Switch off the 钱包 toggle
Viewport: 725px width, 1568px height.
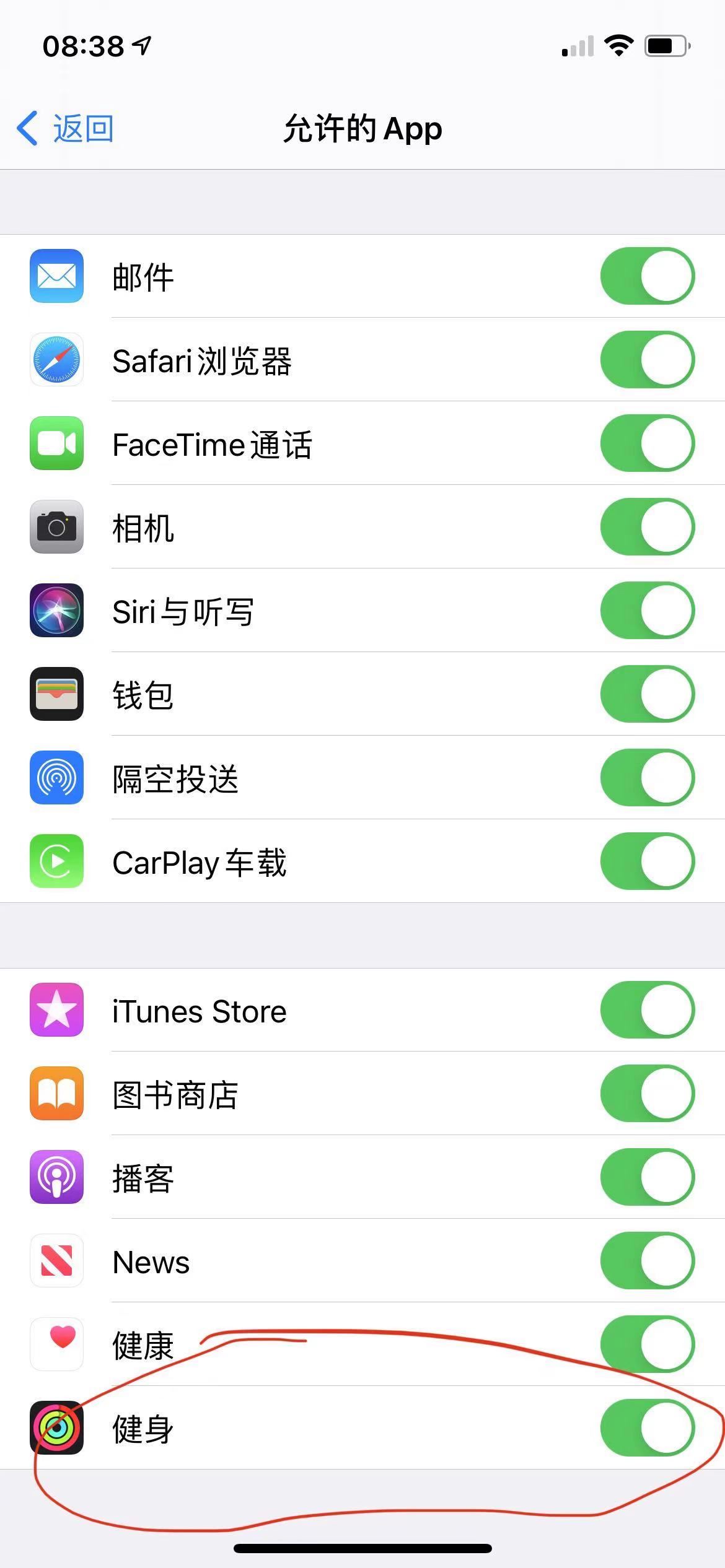[x=647, y=694]
